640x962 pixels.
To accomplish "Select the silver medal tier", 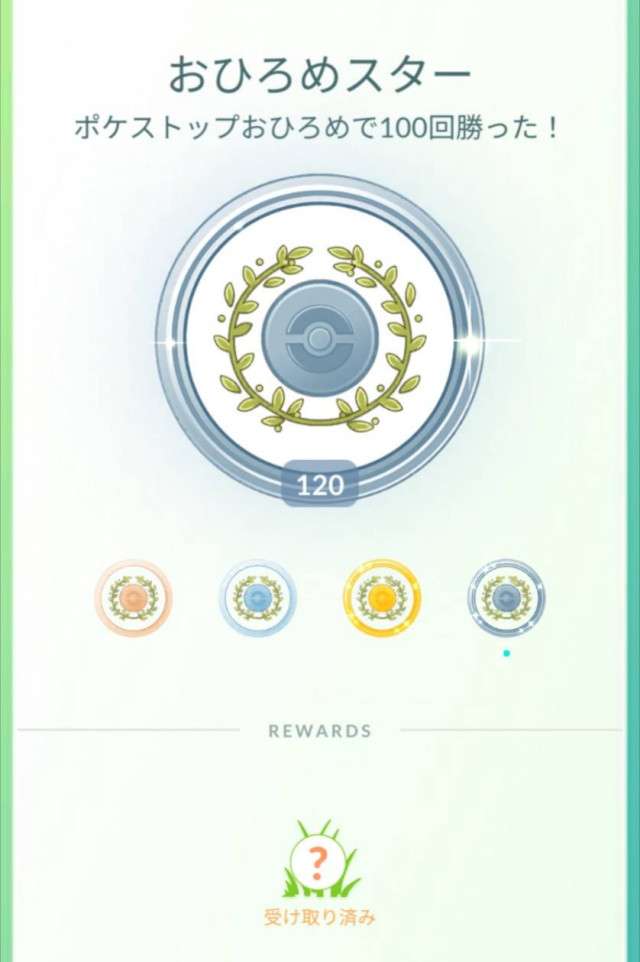I will tap(257, 598).
